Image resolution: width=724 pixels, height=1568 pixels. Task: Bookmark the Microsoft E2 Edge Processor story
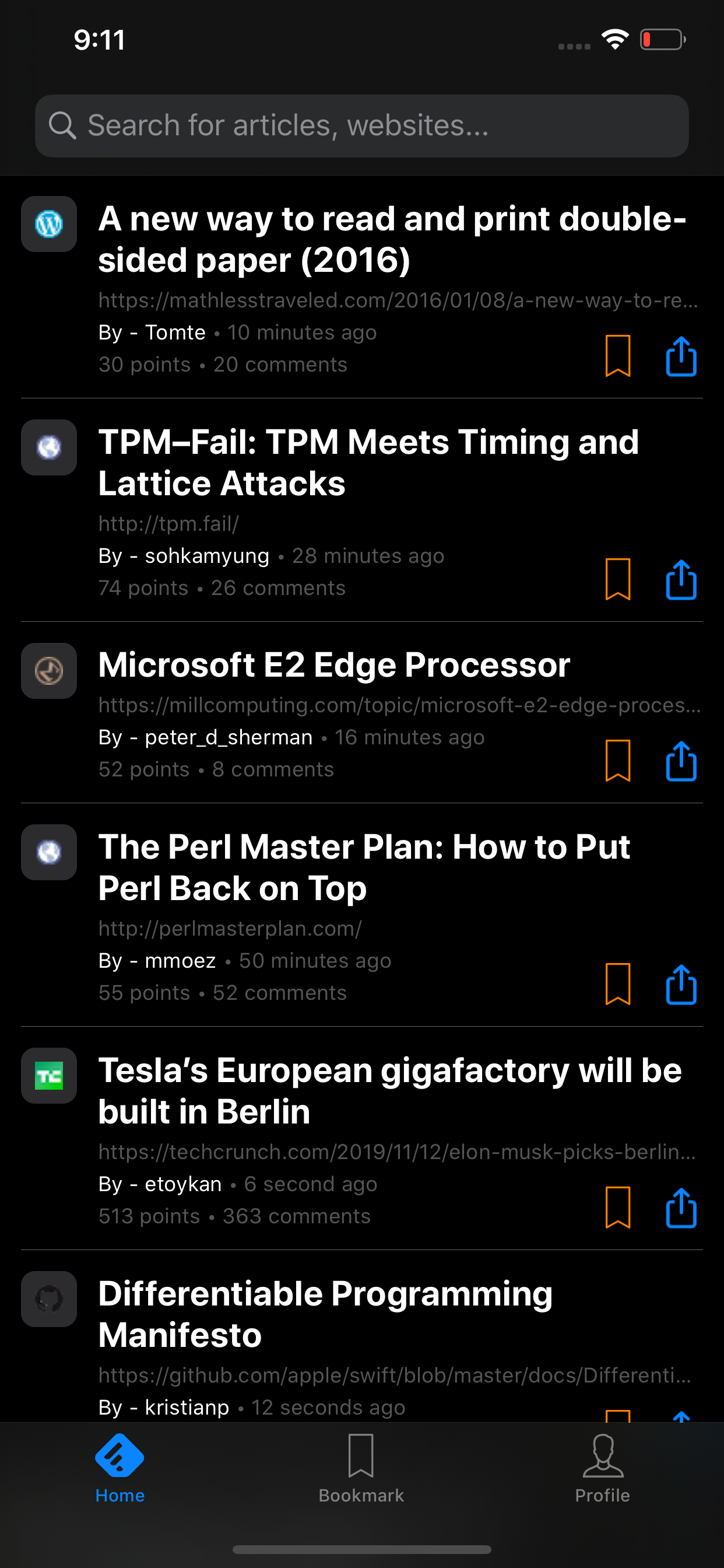coord(617,760)
